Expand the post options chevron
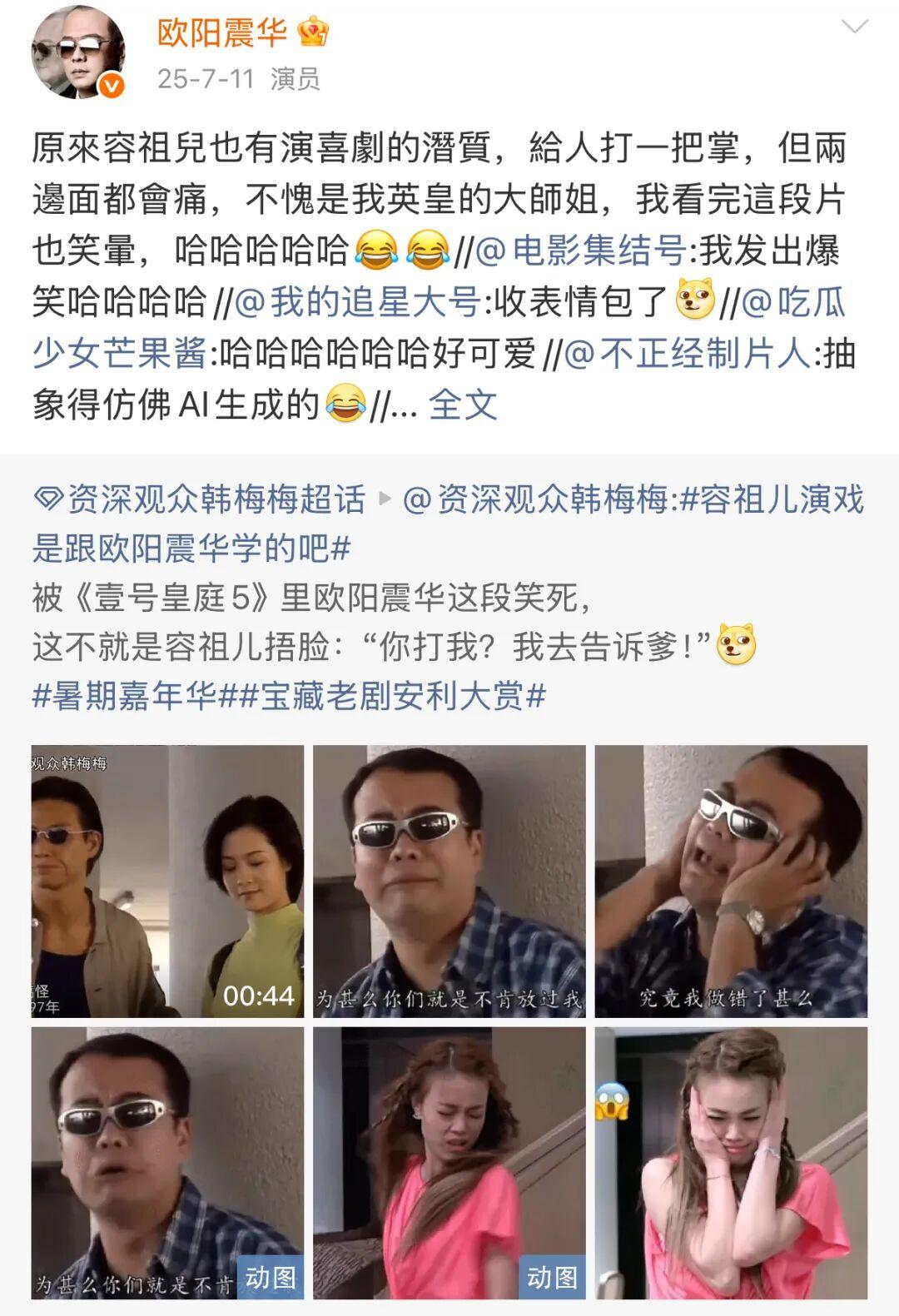This screenshot has height=1316, width=899. pos(855,27)
